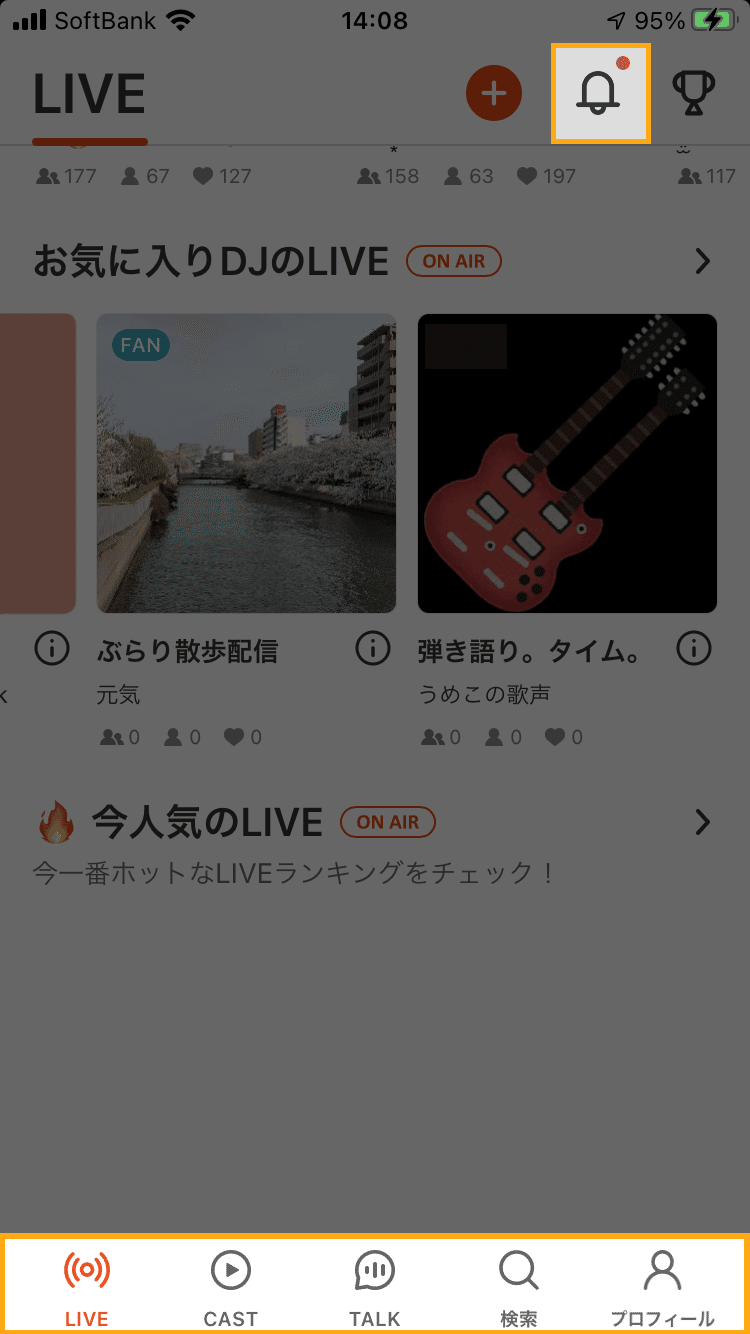The image size is (750, 1334).
Task: Tap the orange + icon to start broadcasting
Action: click(493, 92)
